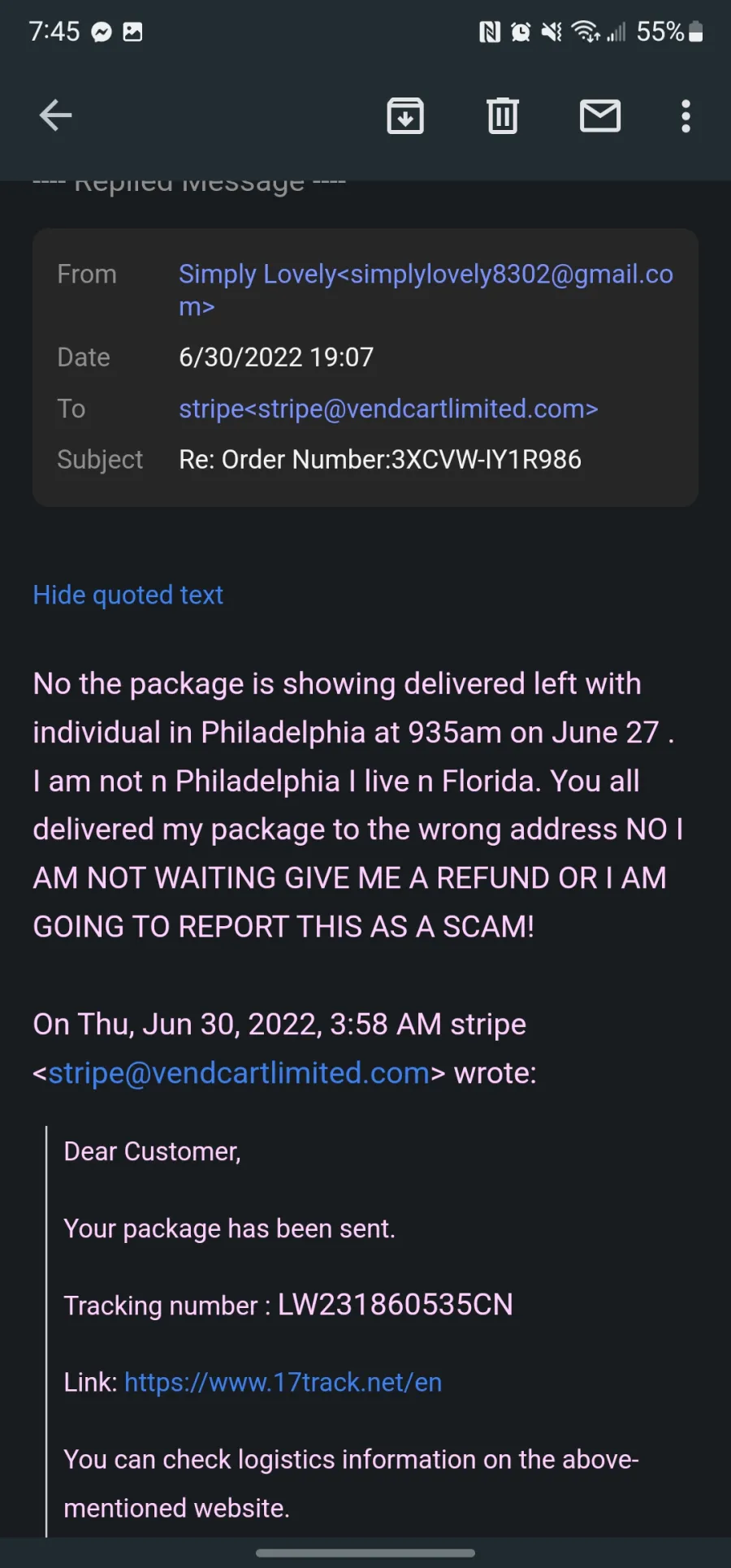Image resolution: width=731 pixels, height=1568 pixels.
Task: Tap the stripe@vendcartlimited.com link above 'wrote:'
Action: point(239,1073)
